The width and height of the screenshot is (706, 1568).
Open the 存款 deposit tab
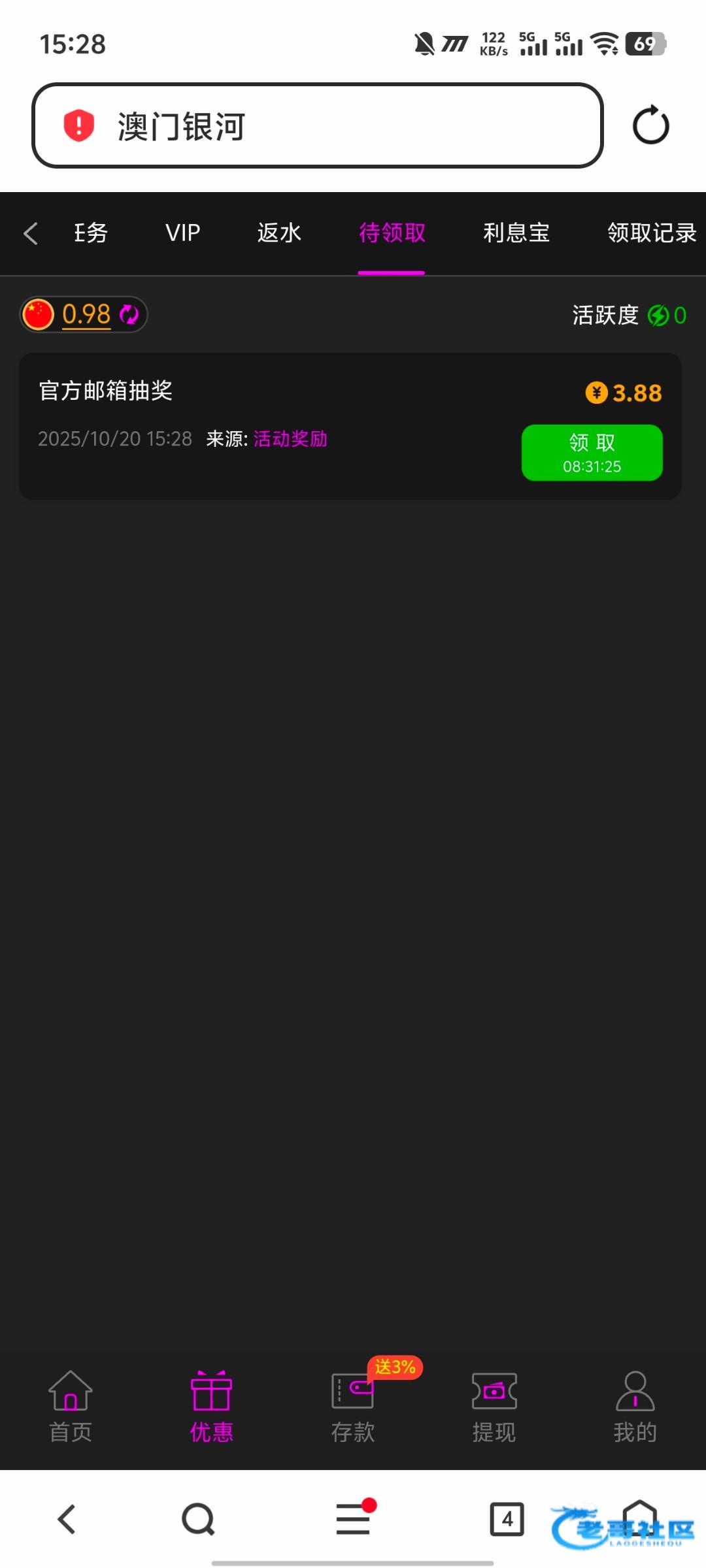[x=353, y=1405]
